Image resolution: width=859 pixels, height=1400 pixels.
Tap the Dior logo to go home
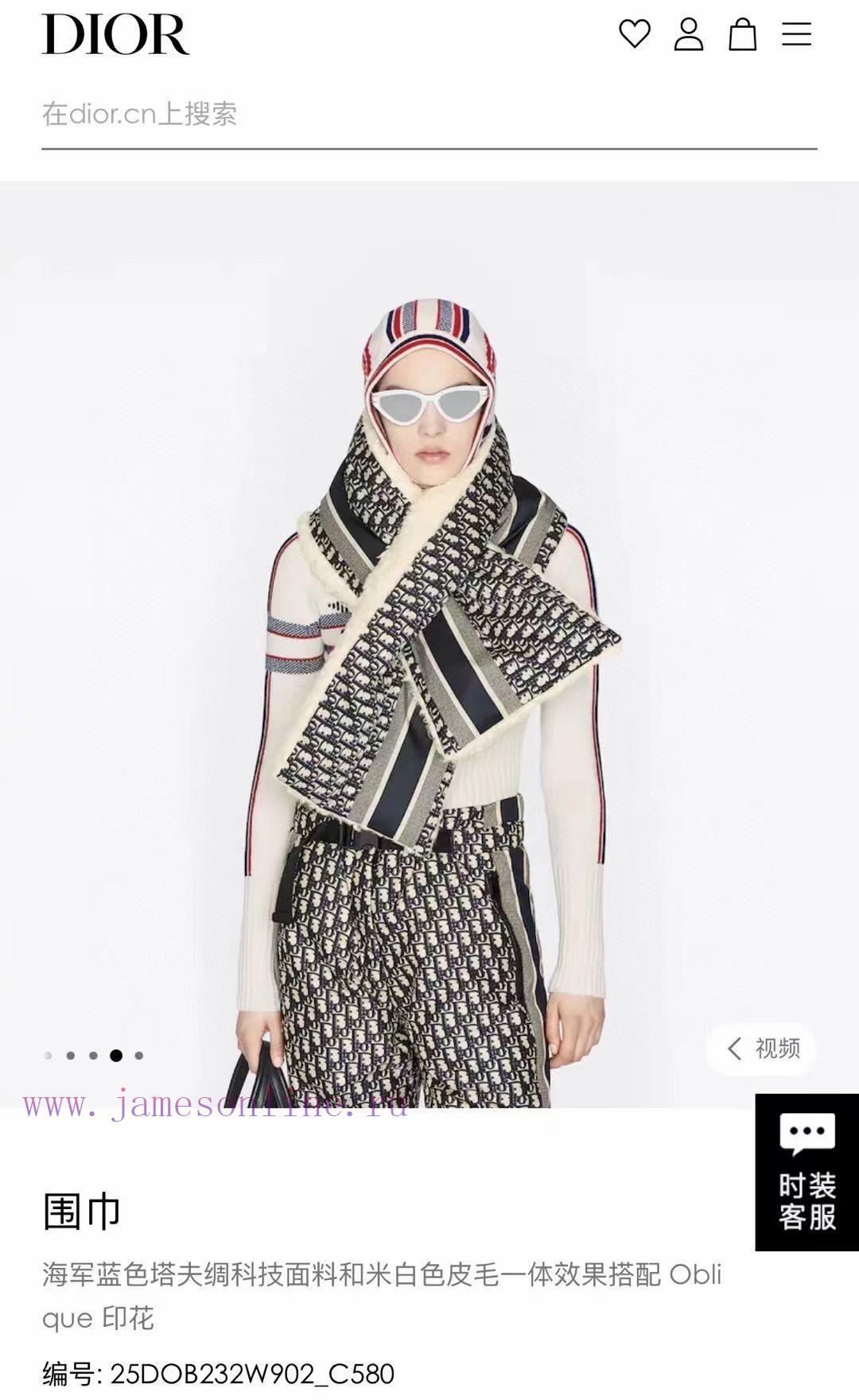coord(115,34)
